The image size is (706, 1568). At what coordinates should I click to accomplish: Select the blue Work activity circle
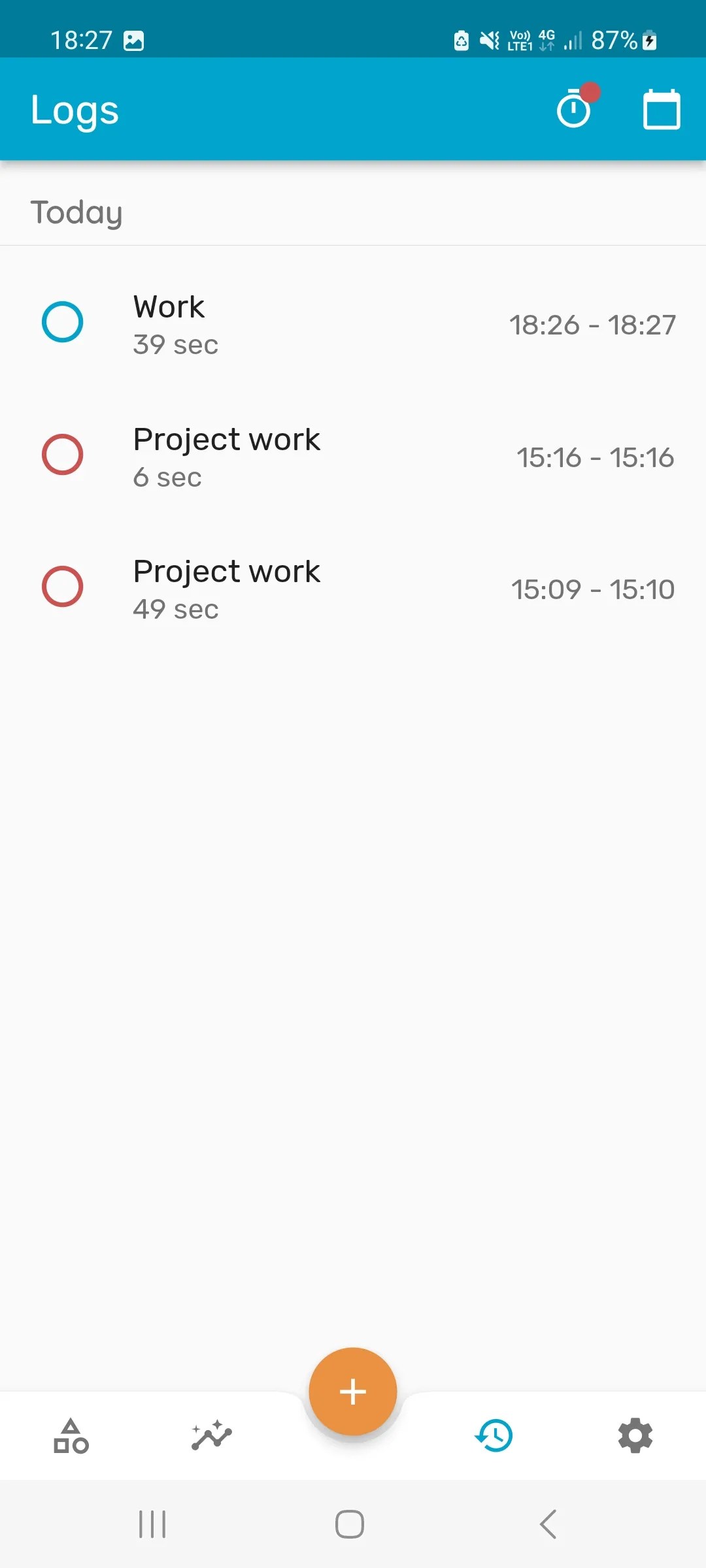(x=63, y=322)
